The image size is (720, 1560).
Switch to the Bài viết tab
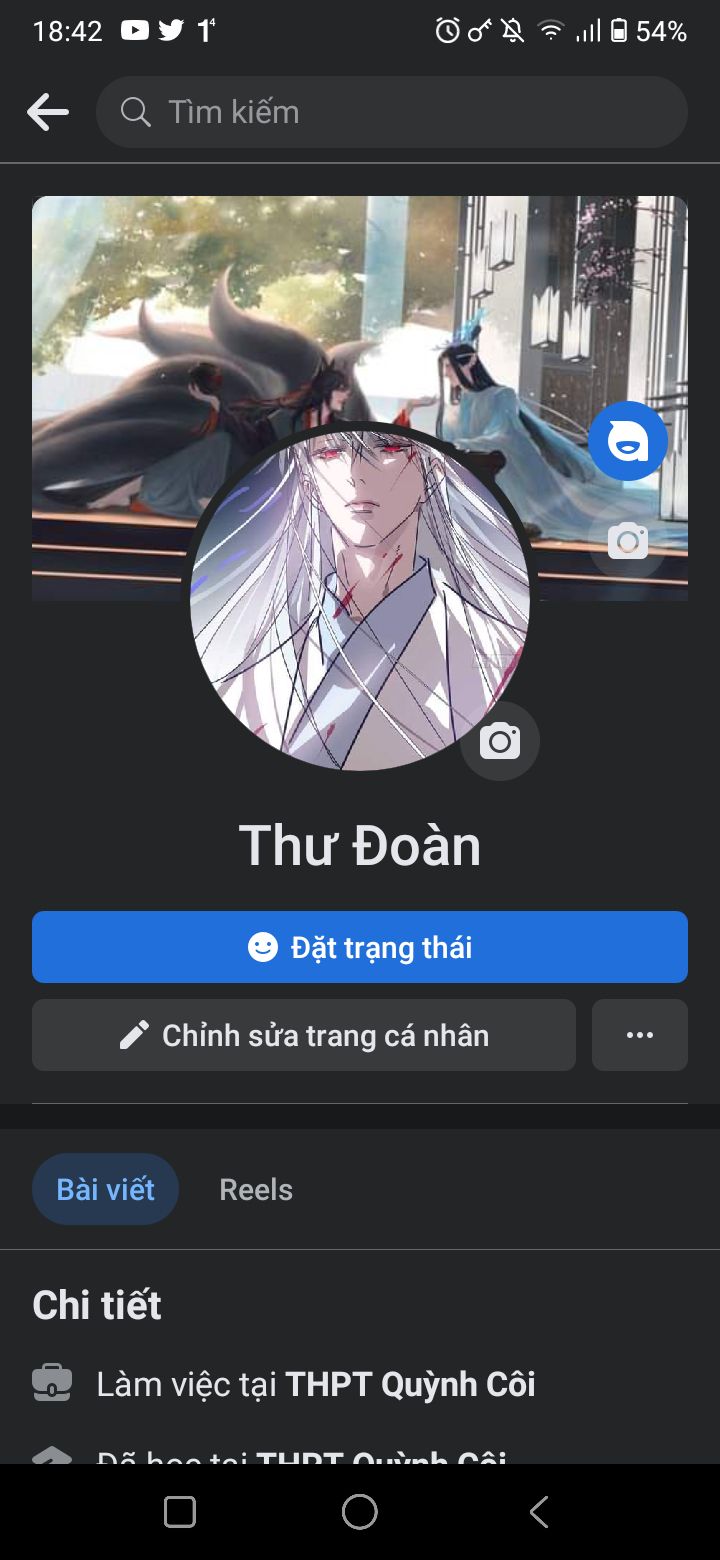click(x=106, y=1189)
